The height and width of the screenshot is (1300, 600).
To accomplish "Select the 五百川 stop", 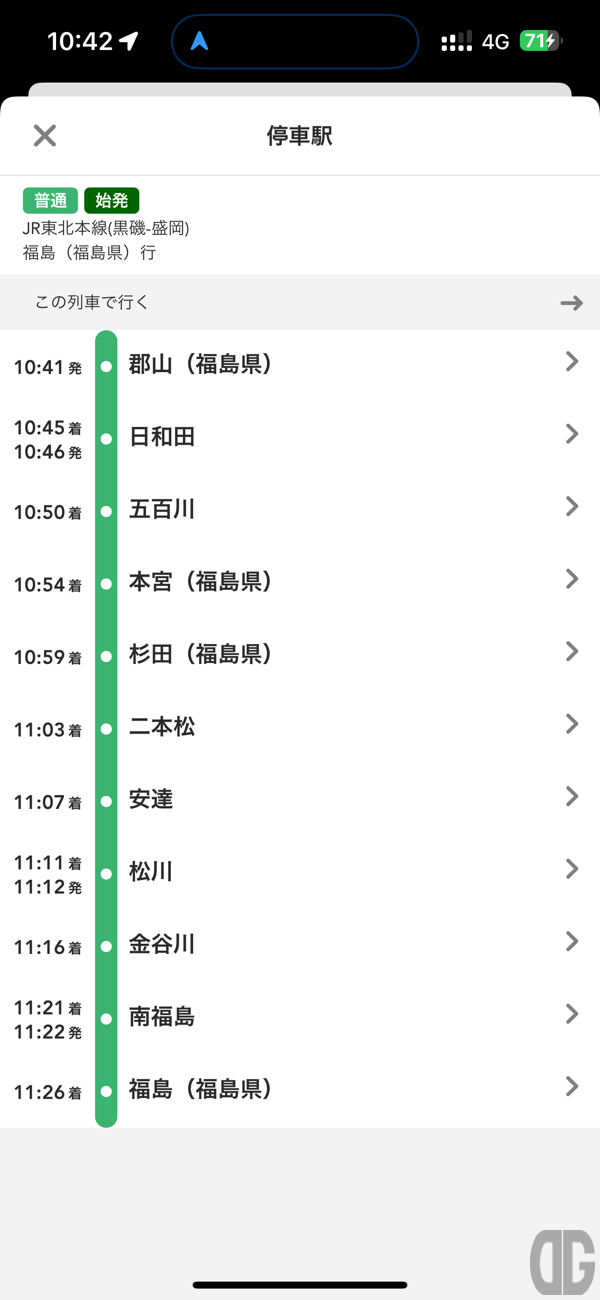I will pos(300,510).
